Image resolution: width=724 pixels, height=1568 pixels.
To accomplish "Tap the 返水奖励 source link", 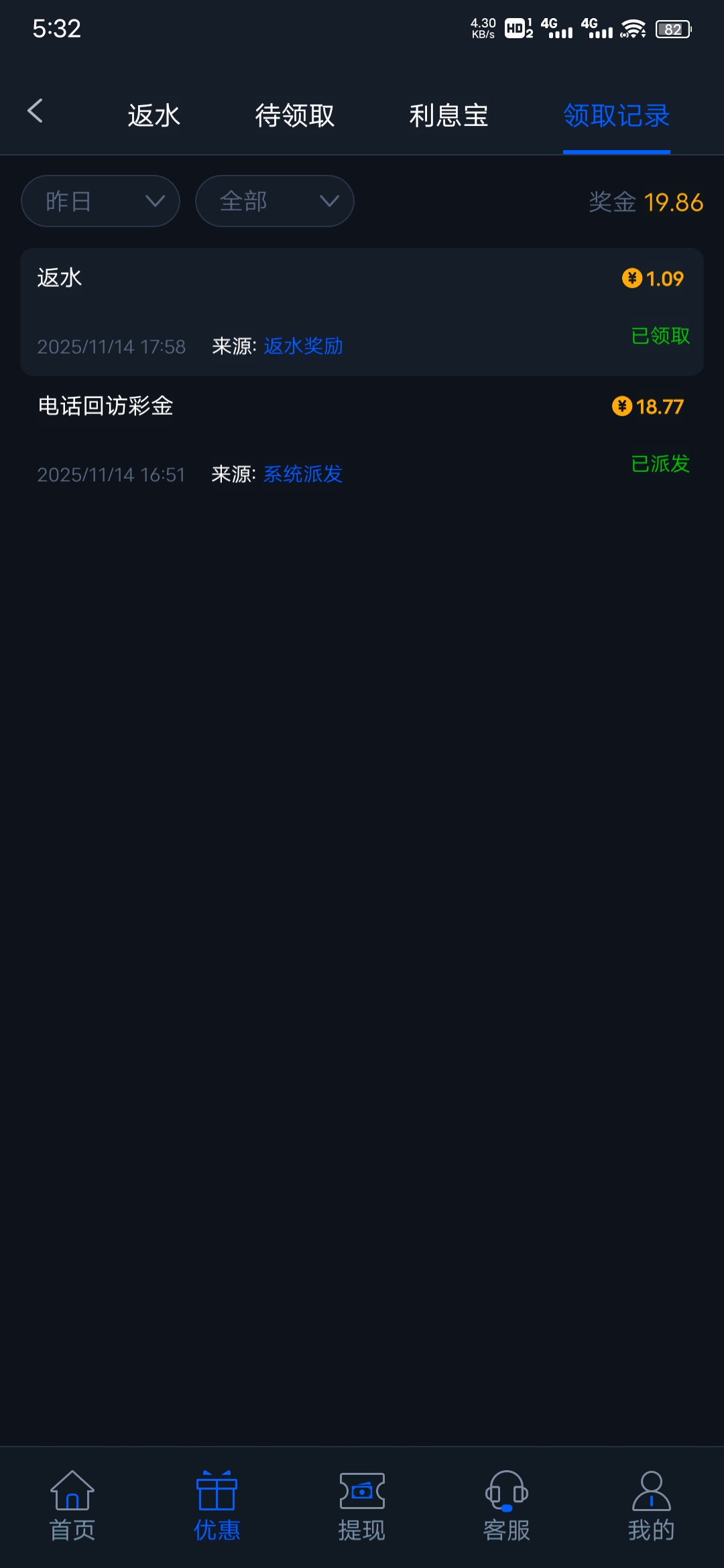I will tap(303, 346).
